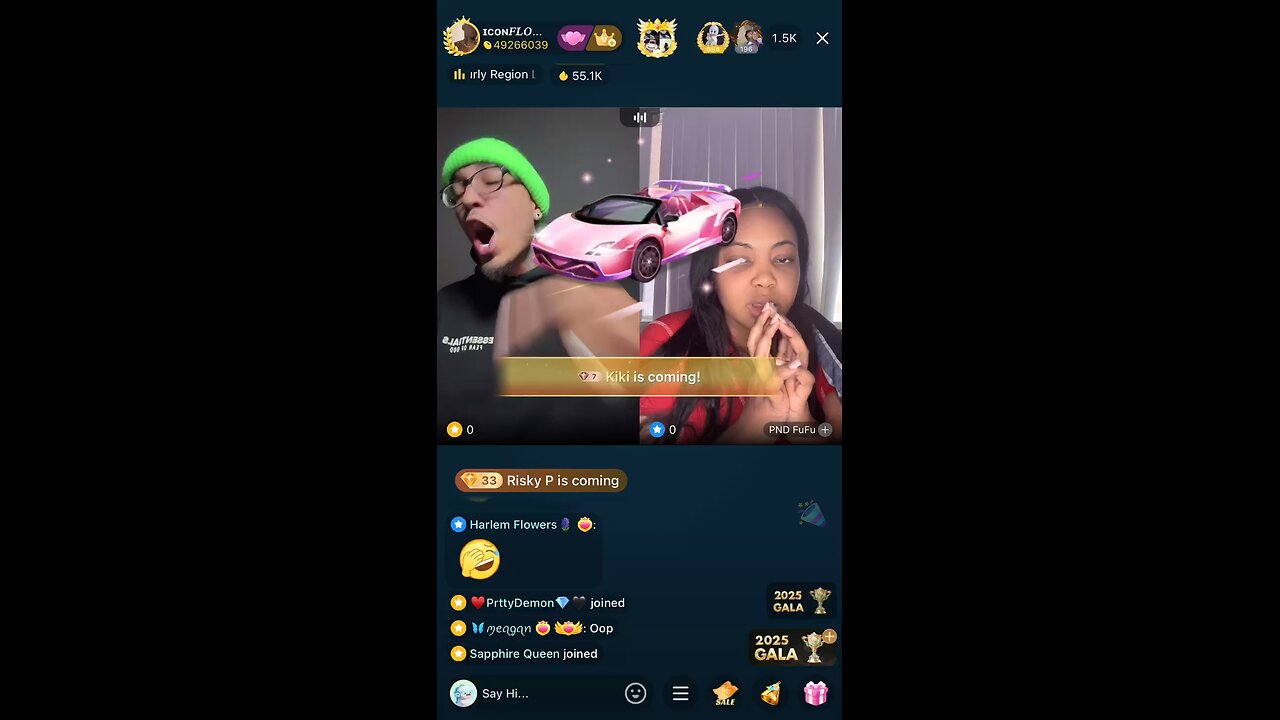1280x720 pixels.
Task: Follow PND FuFu with plus
Action: point(825,430)
